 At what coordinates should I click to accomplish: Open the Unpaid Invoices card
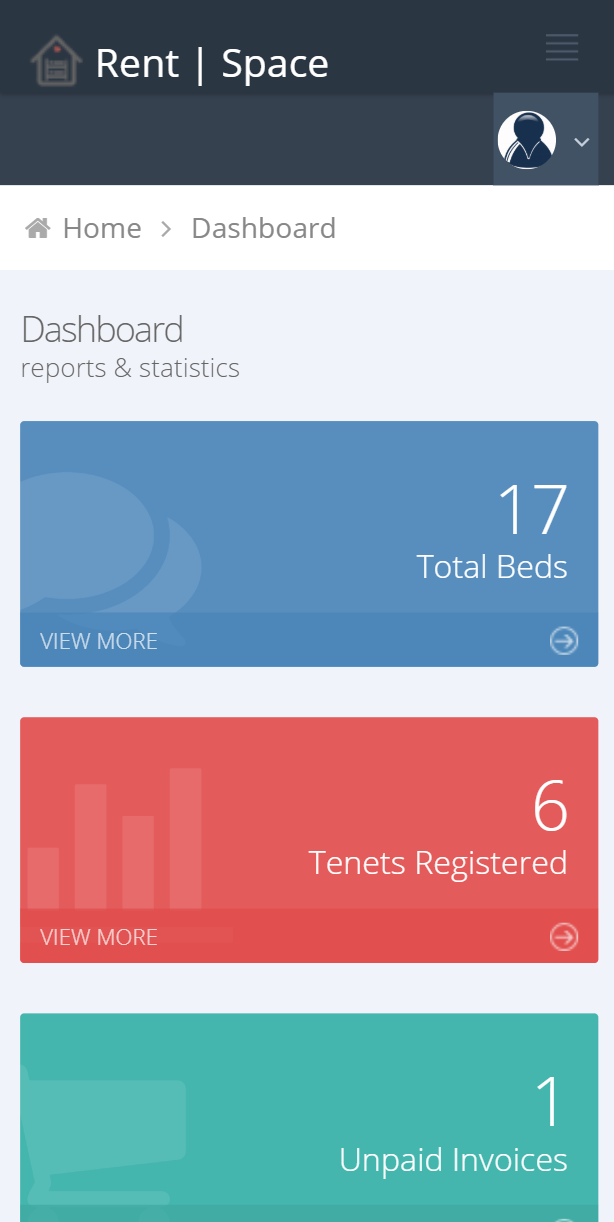click(309, 1118)
